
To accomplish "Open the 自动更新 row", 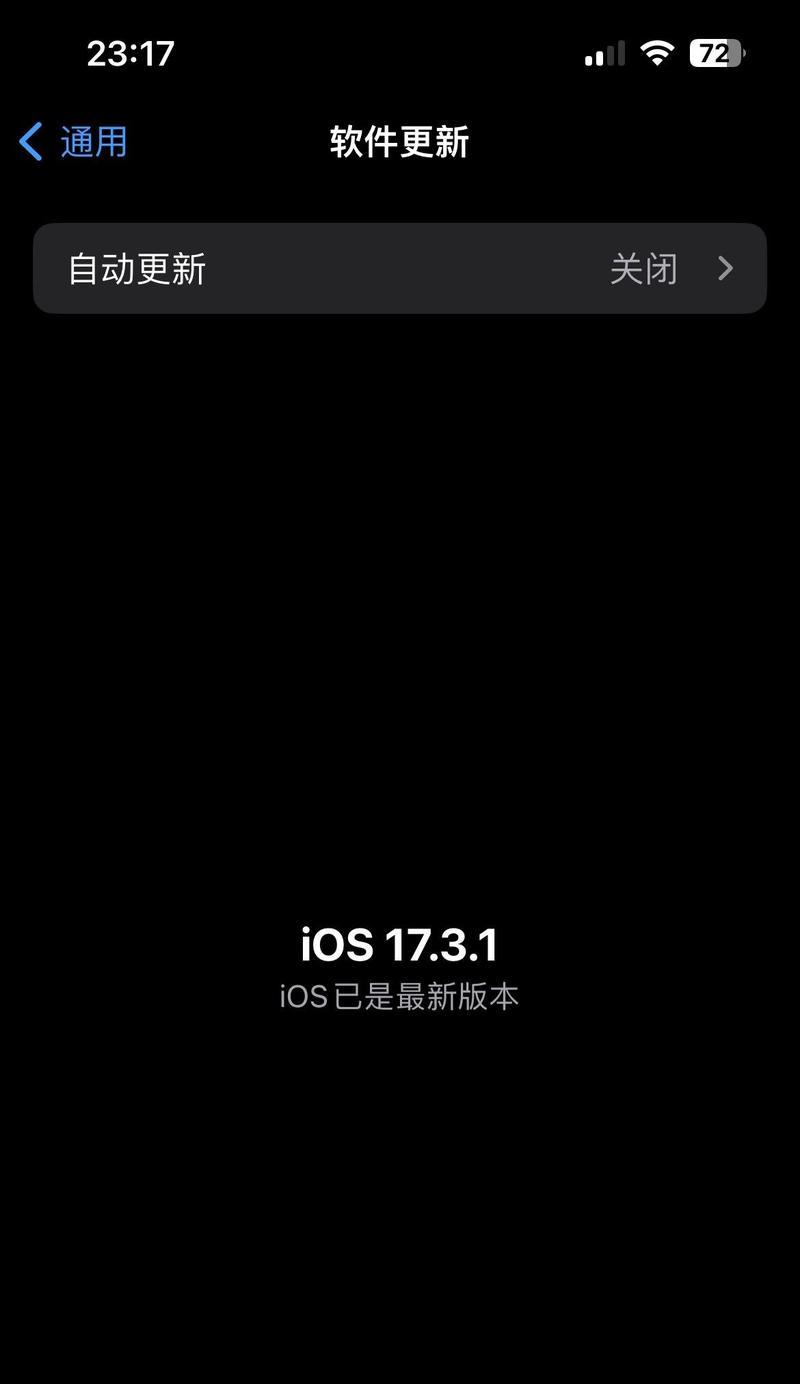I will 400,268.
